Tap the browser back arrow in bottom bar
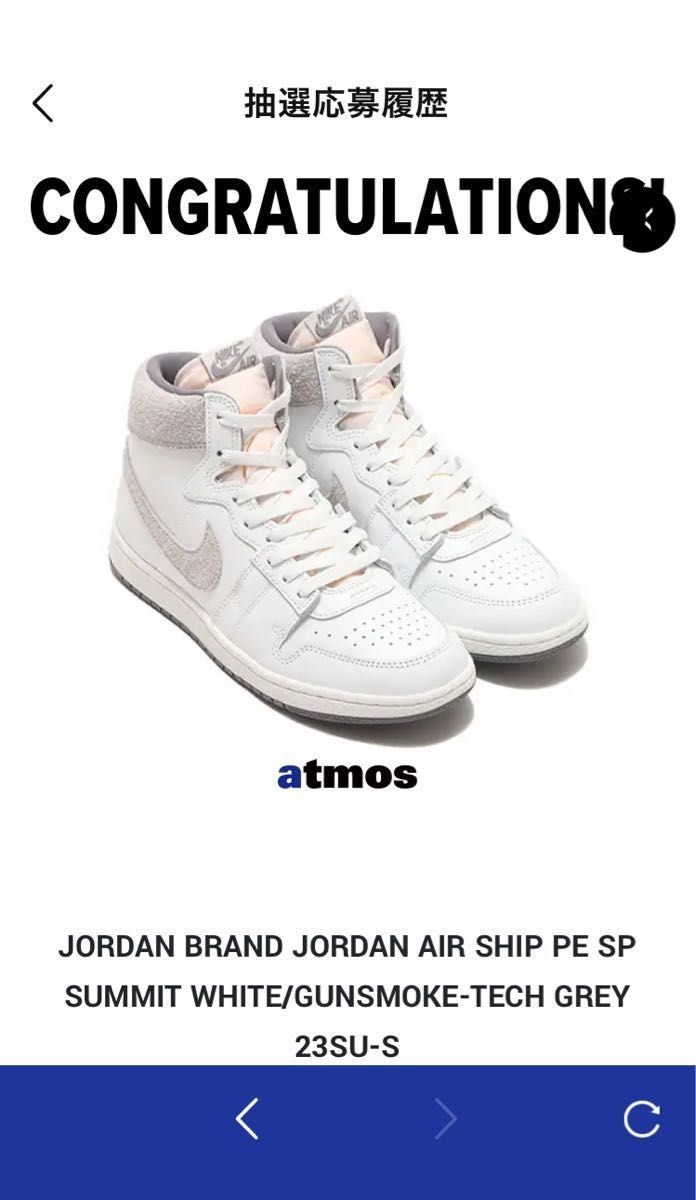The height and width of the screenshot is (1200, 696). [x=247, y=1119]
